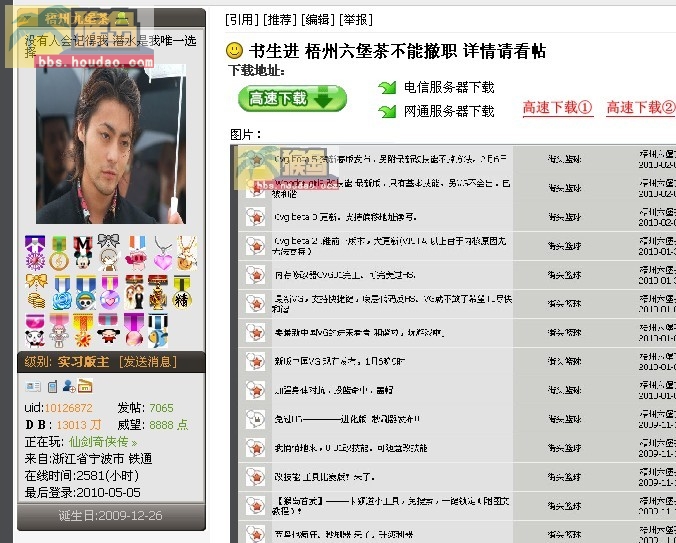Open the 编辑 edit link

[318, 19]
